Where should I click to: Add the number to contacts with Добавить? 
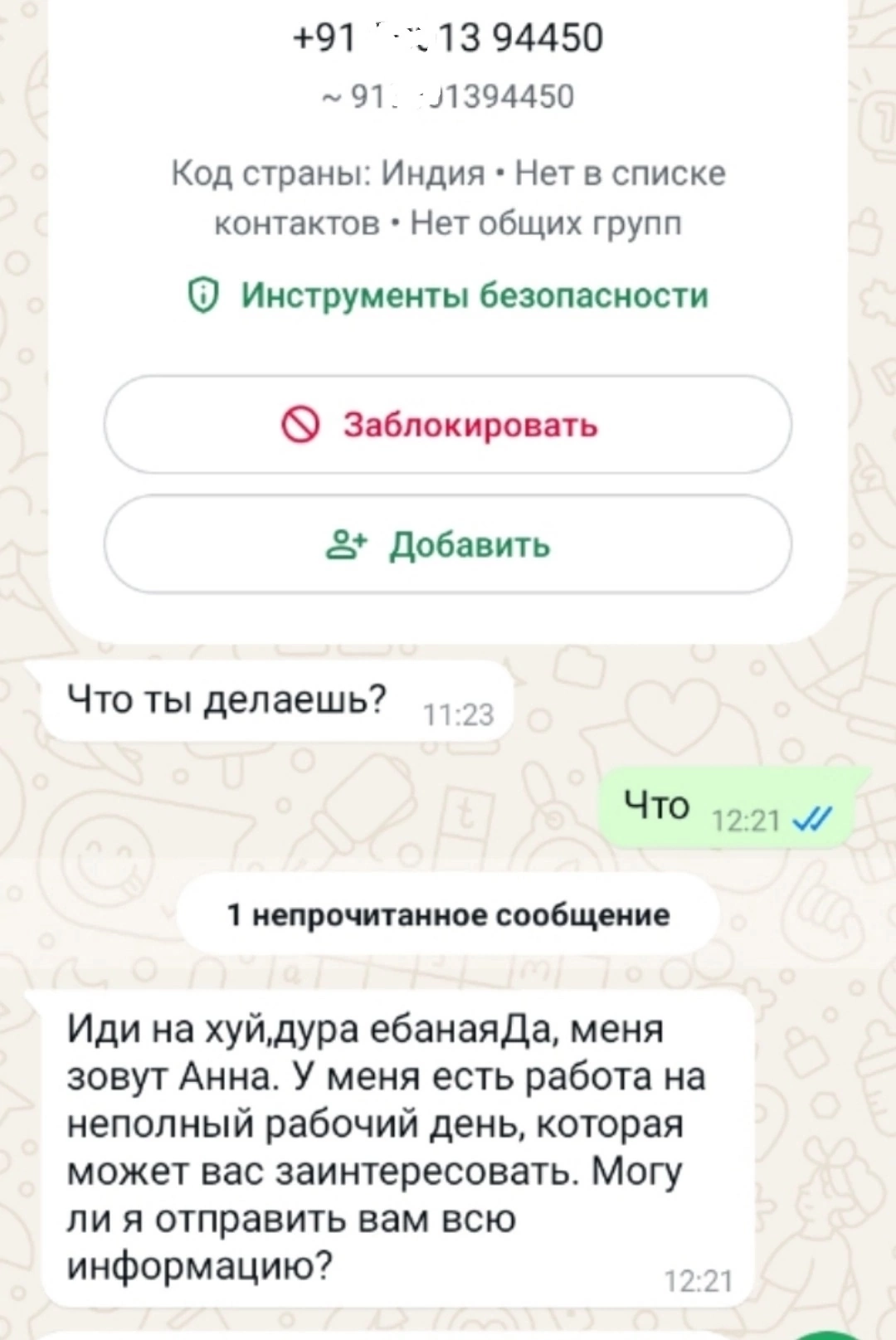pos(448,545)
